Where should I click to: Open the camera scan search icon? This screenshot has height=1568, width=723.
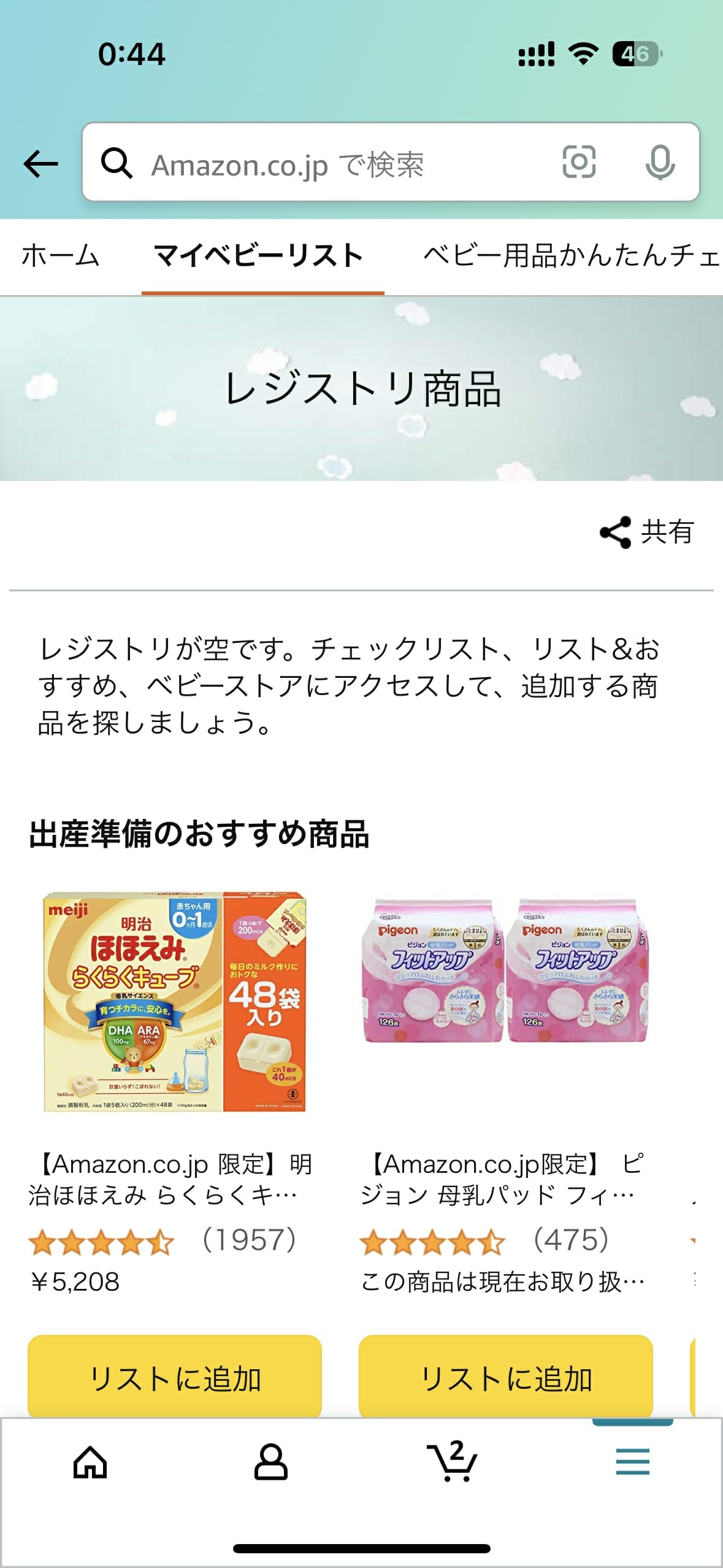(578, 163)
